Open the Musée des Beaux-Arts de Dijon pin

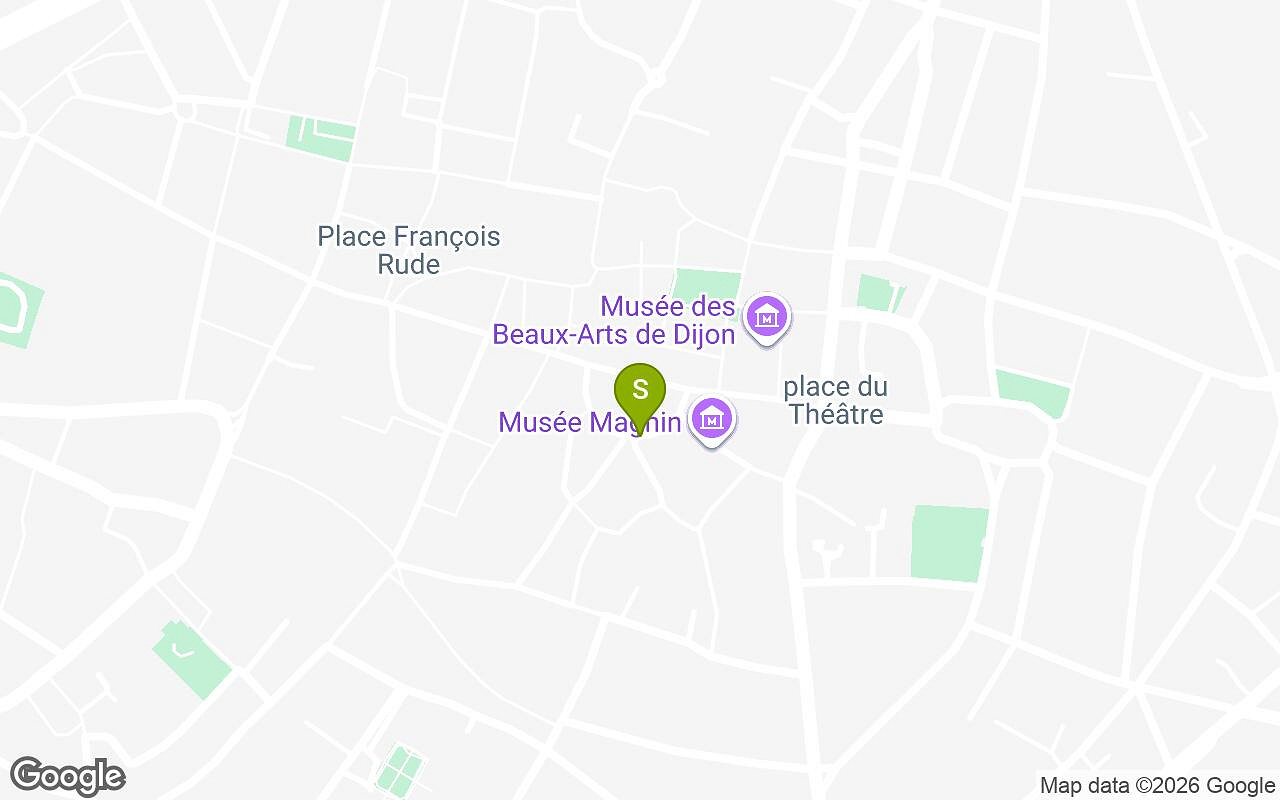click(x=767, y=318)
